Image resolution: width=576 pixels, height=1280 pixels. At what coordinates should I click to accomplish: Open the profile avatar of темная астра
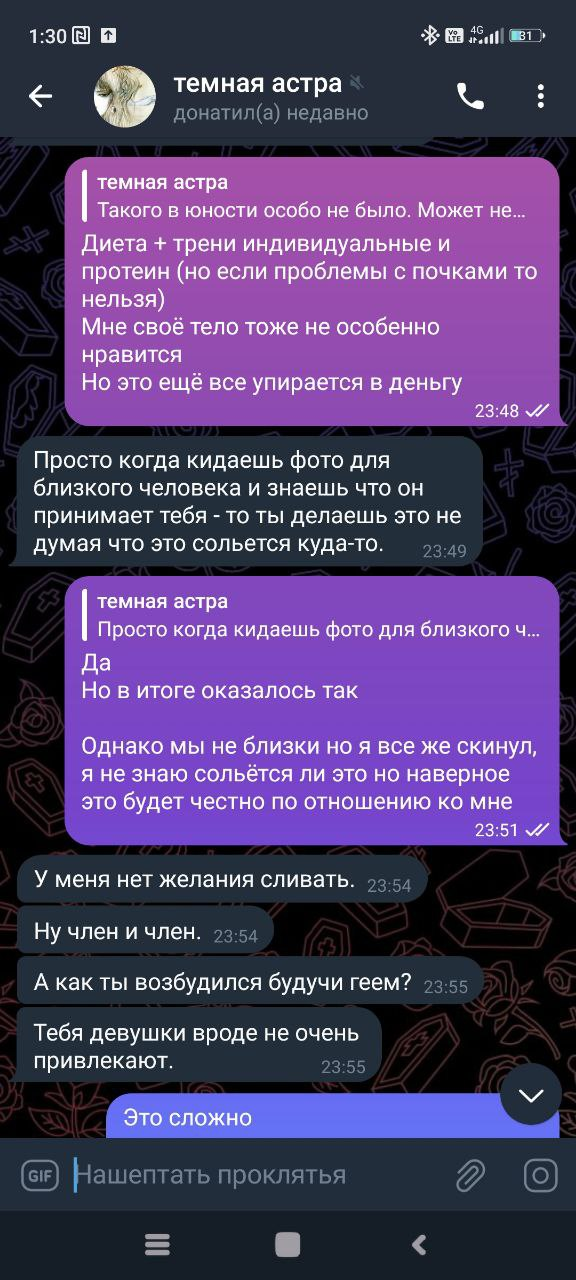click(125, 97)
